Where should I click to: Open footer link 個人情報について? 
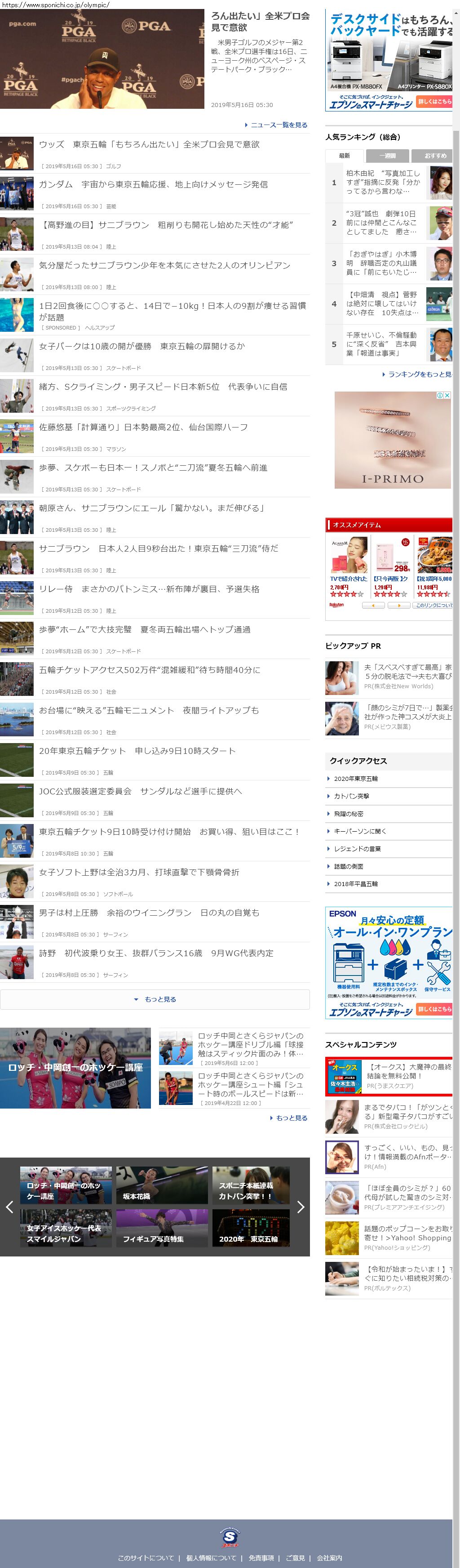(211, 1558)
